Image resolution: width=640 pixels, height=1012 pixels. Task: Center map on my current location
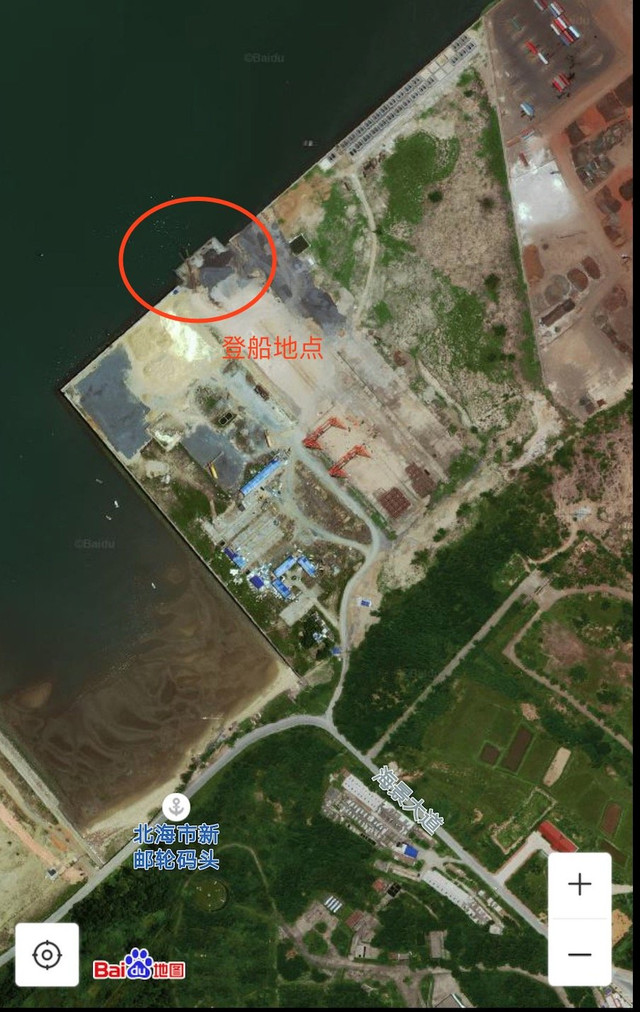pyautogui.click(x=47, y=954)
